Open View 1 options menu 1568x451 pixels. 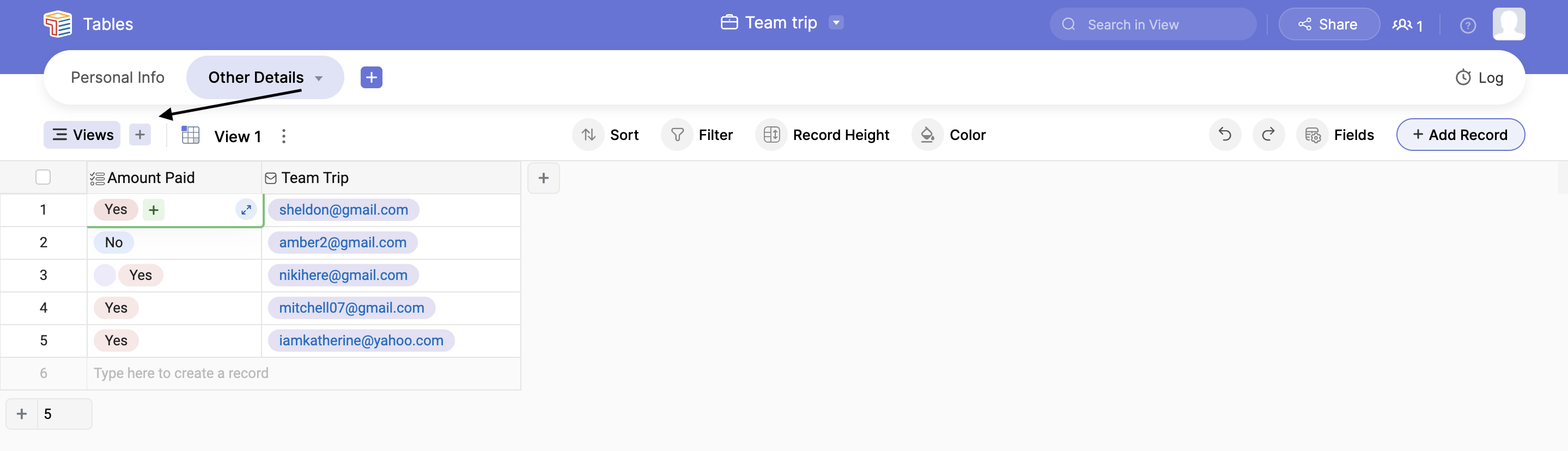284,136
